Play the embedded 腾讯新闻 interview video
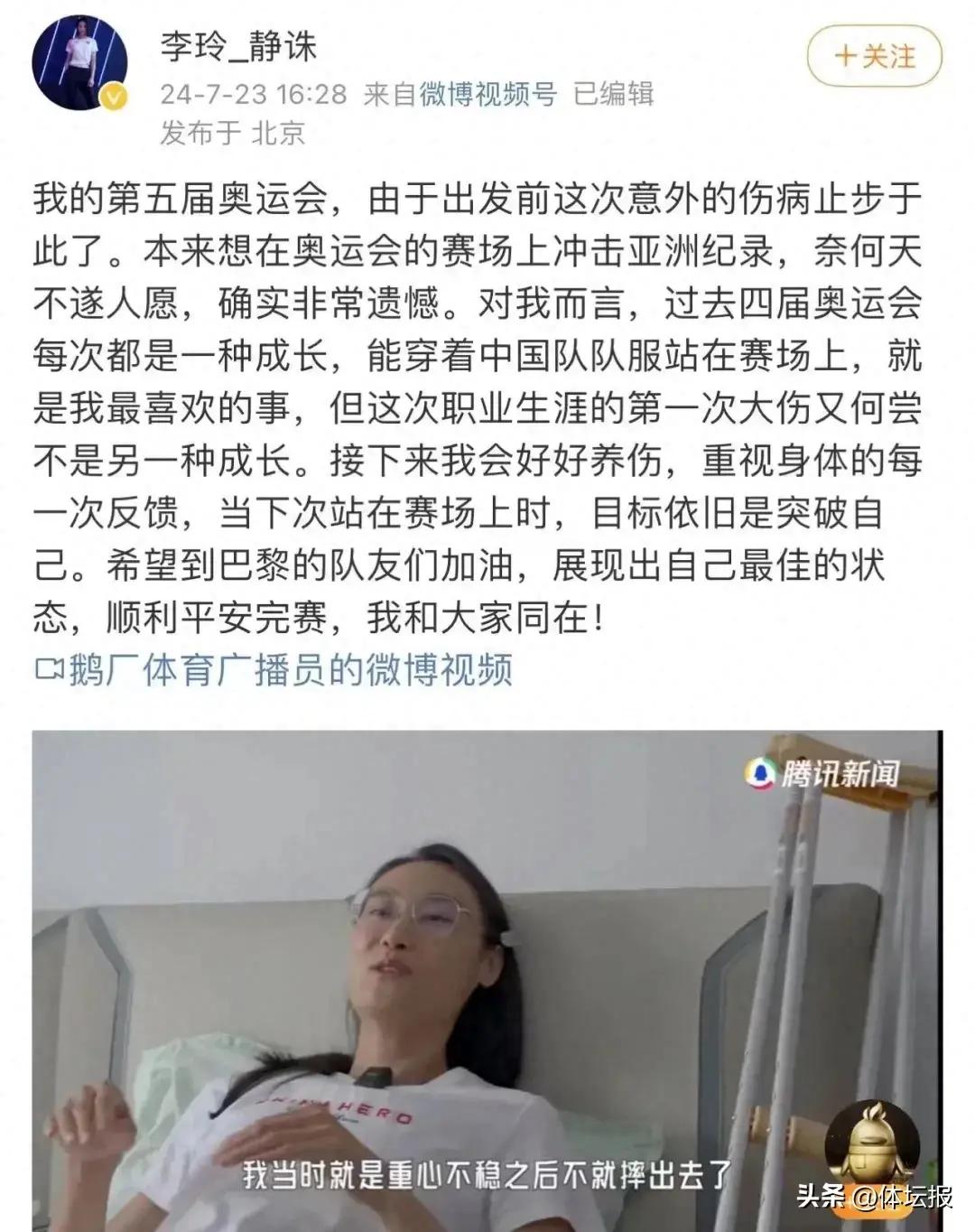The width and height of the screenshot is (975, 1232). tap(487, 980)
